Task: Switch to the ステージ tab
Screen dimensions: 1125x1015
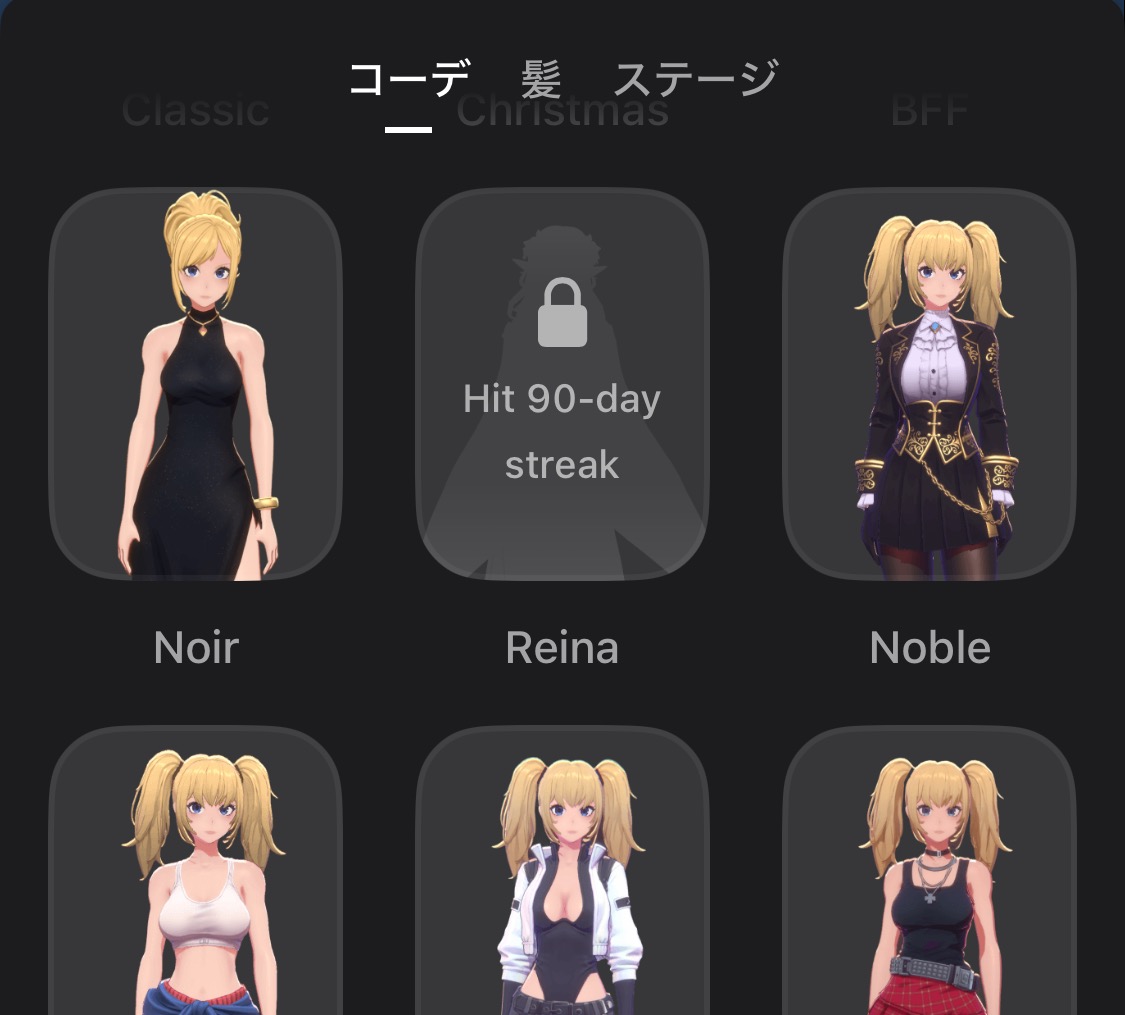Action: (x=695, y=79)
